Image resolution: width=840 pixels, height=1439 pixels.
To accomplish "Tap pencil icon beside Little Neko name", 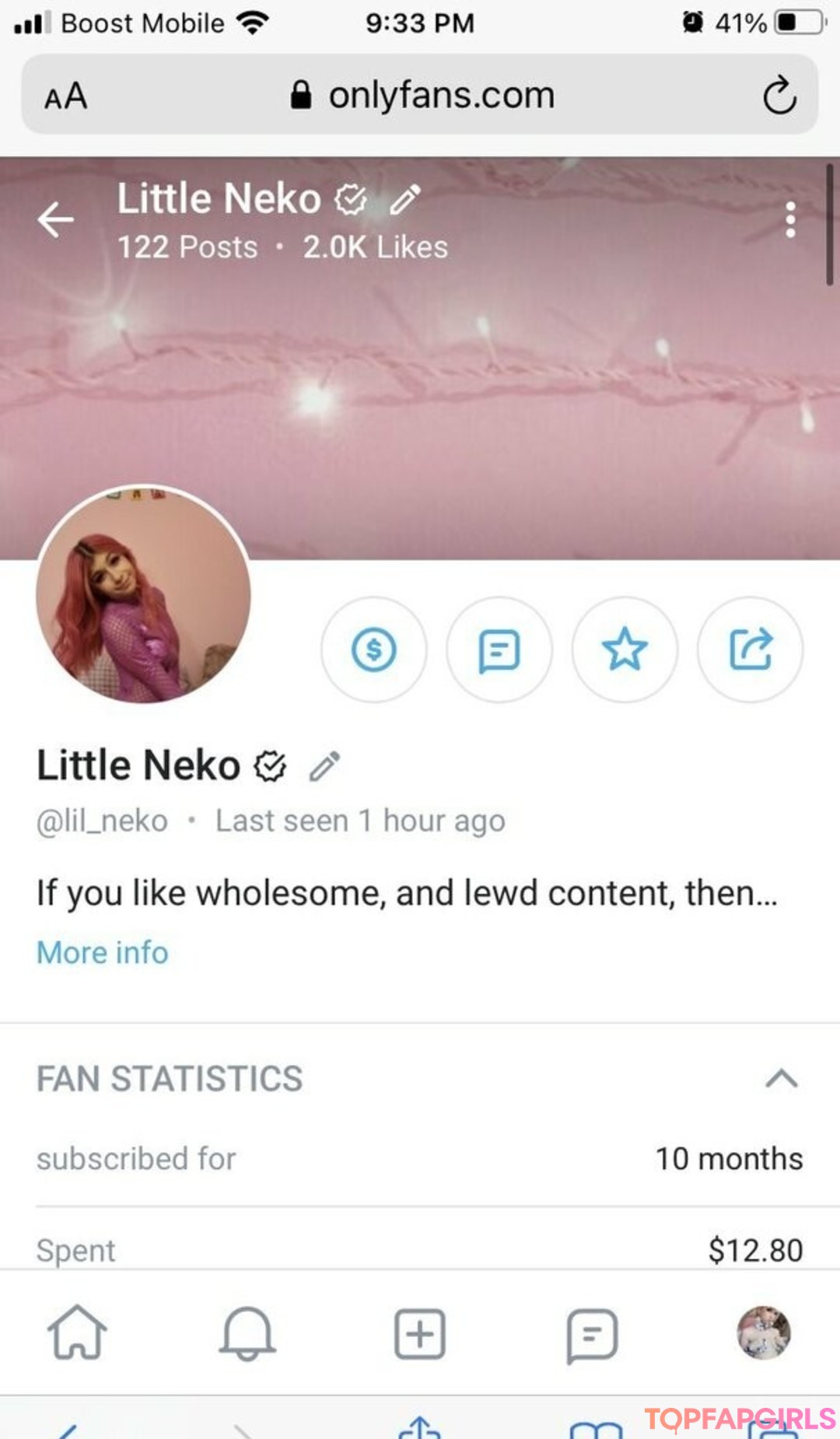I will (324, 766).
